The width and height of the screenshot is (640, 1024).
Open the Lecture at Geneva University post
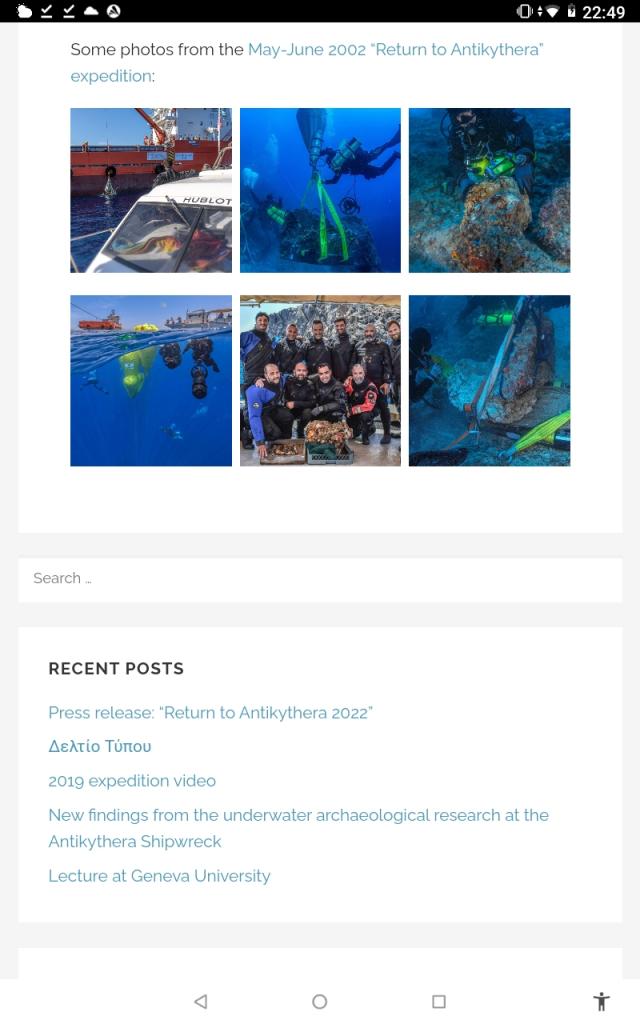[159, 876]
